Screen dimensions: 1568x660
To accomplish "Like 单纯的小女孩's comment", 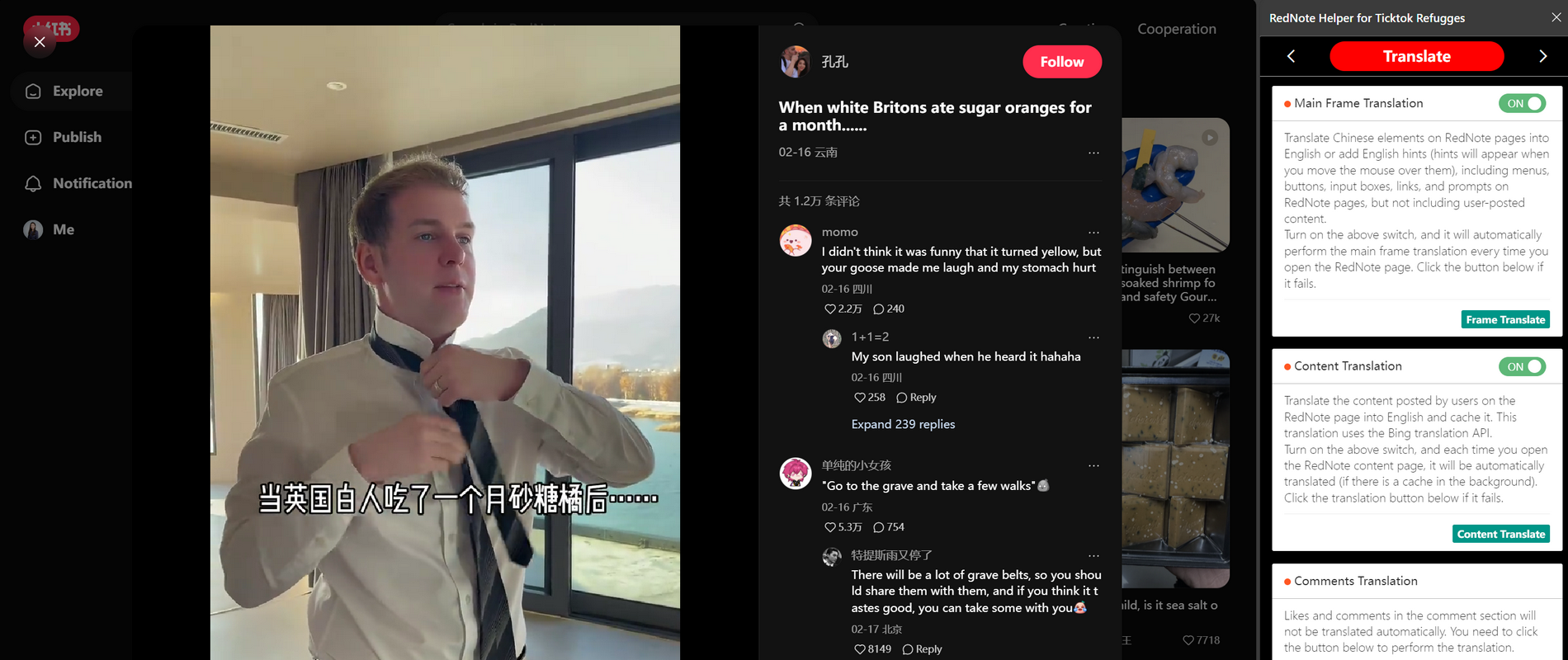I will coord(830,527).
